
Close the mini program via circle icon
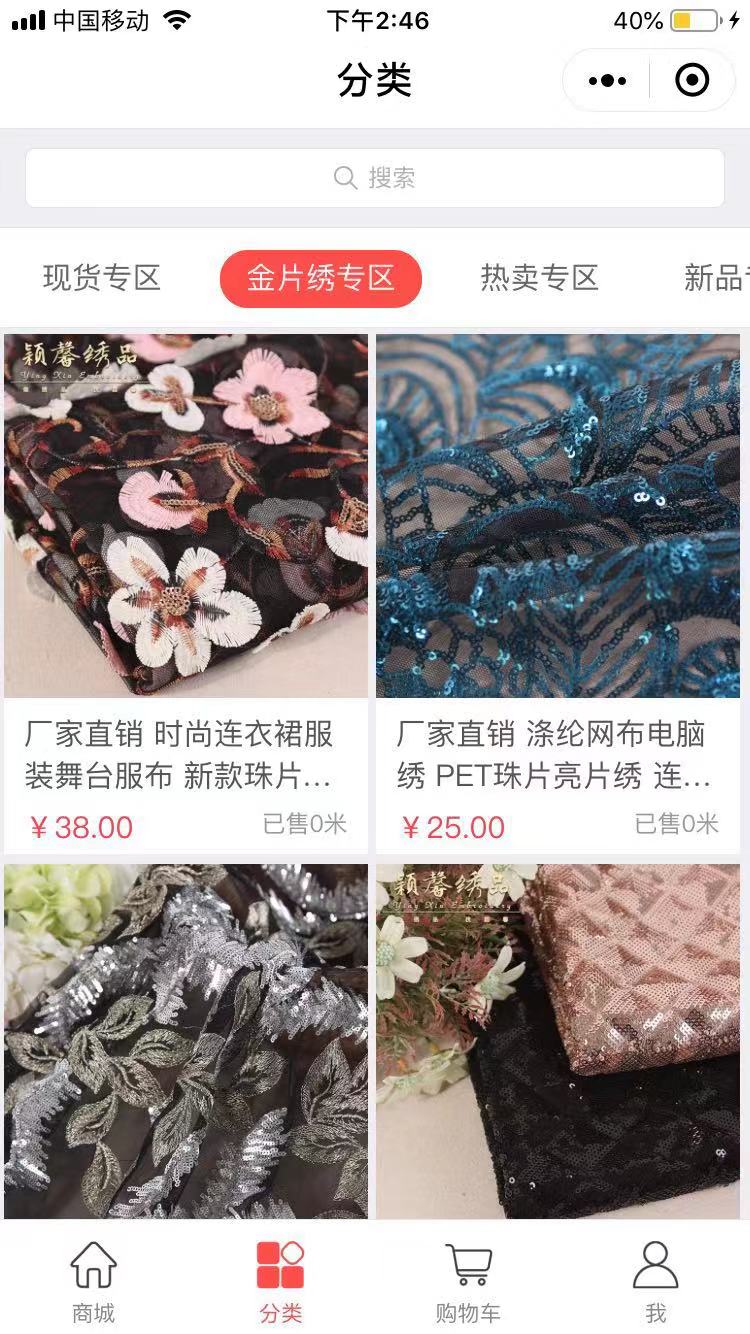(692, 80)
